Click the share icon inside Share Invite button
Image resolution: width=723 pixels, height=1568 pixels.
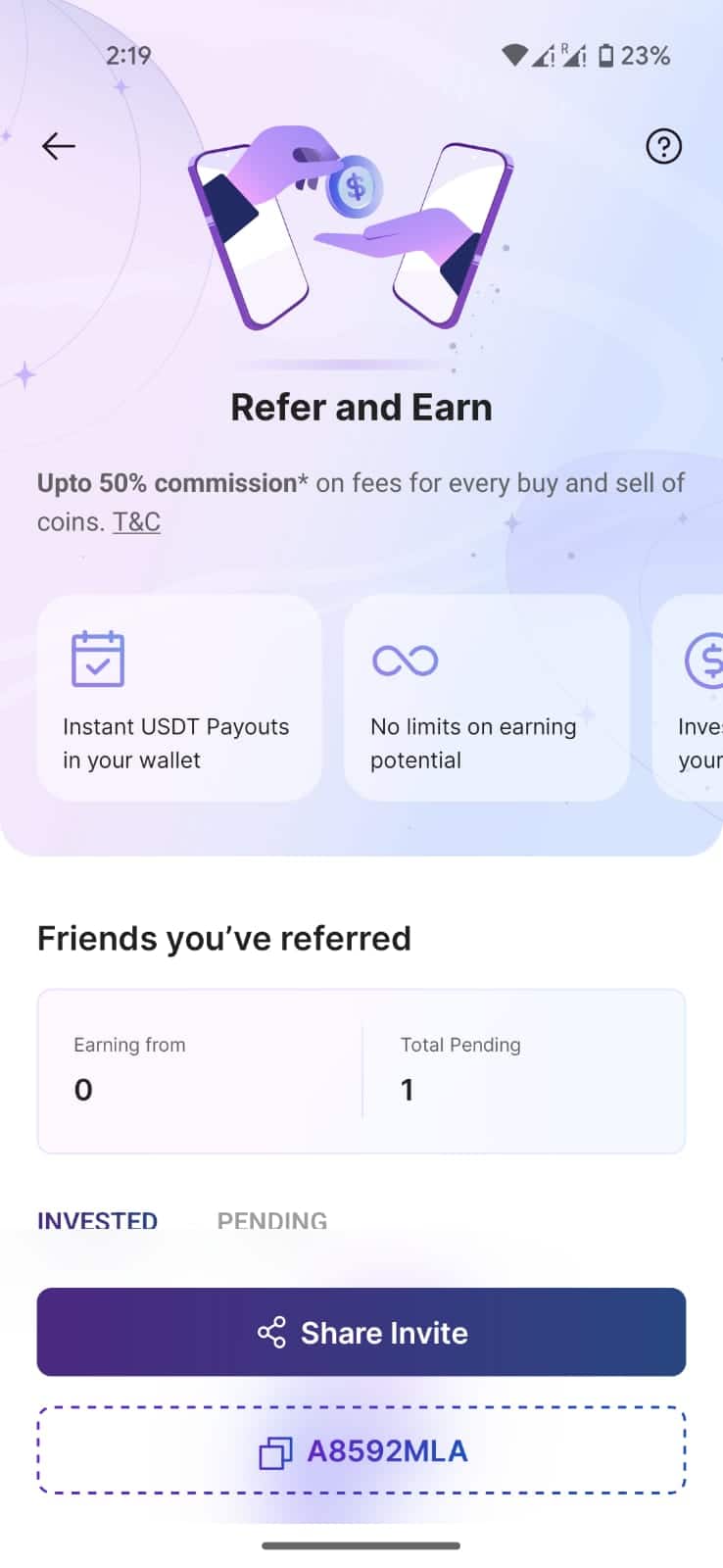click(271, 1332)
